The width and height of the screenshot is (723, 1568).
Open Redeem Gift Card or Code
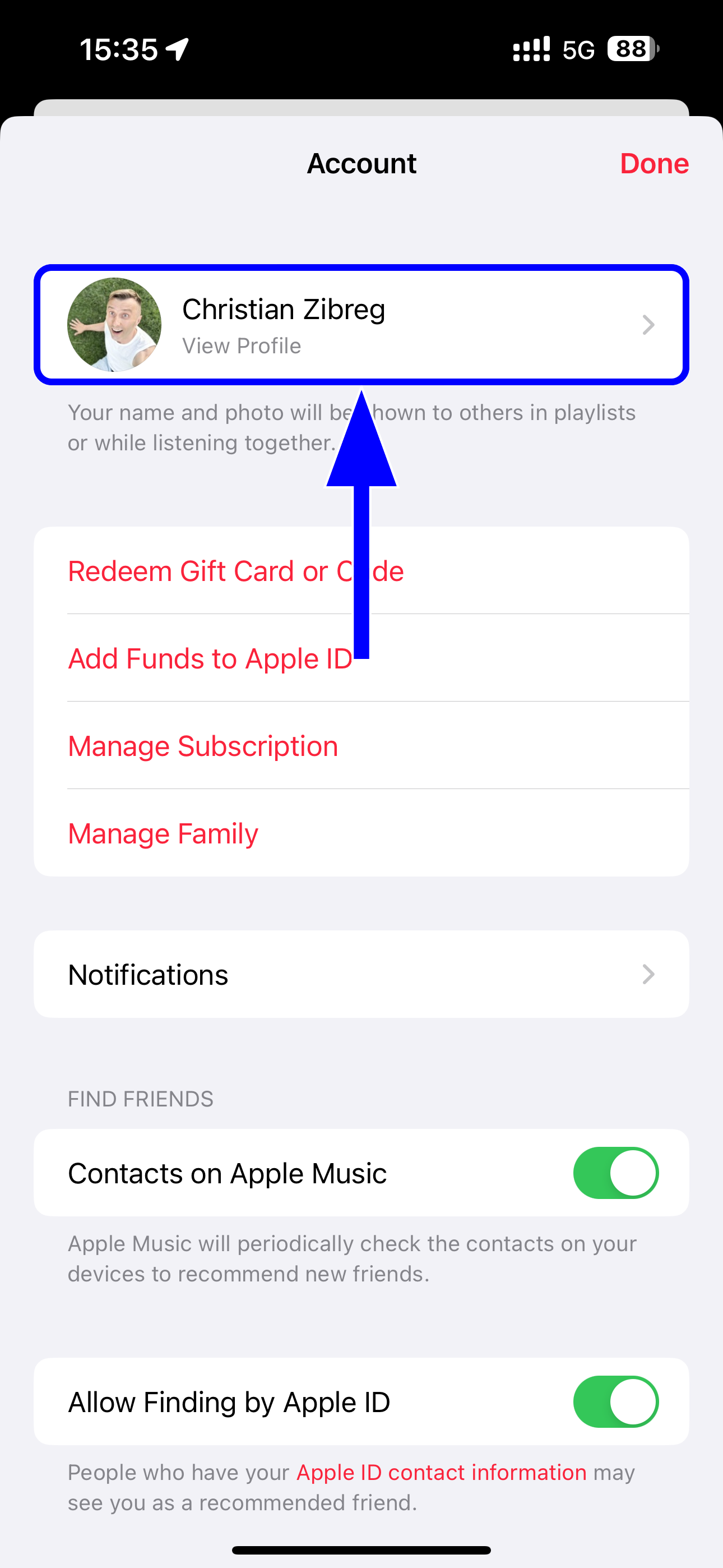pos(236,570)
